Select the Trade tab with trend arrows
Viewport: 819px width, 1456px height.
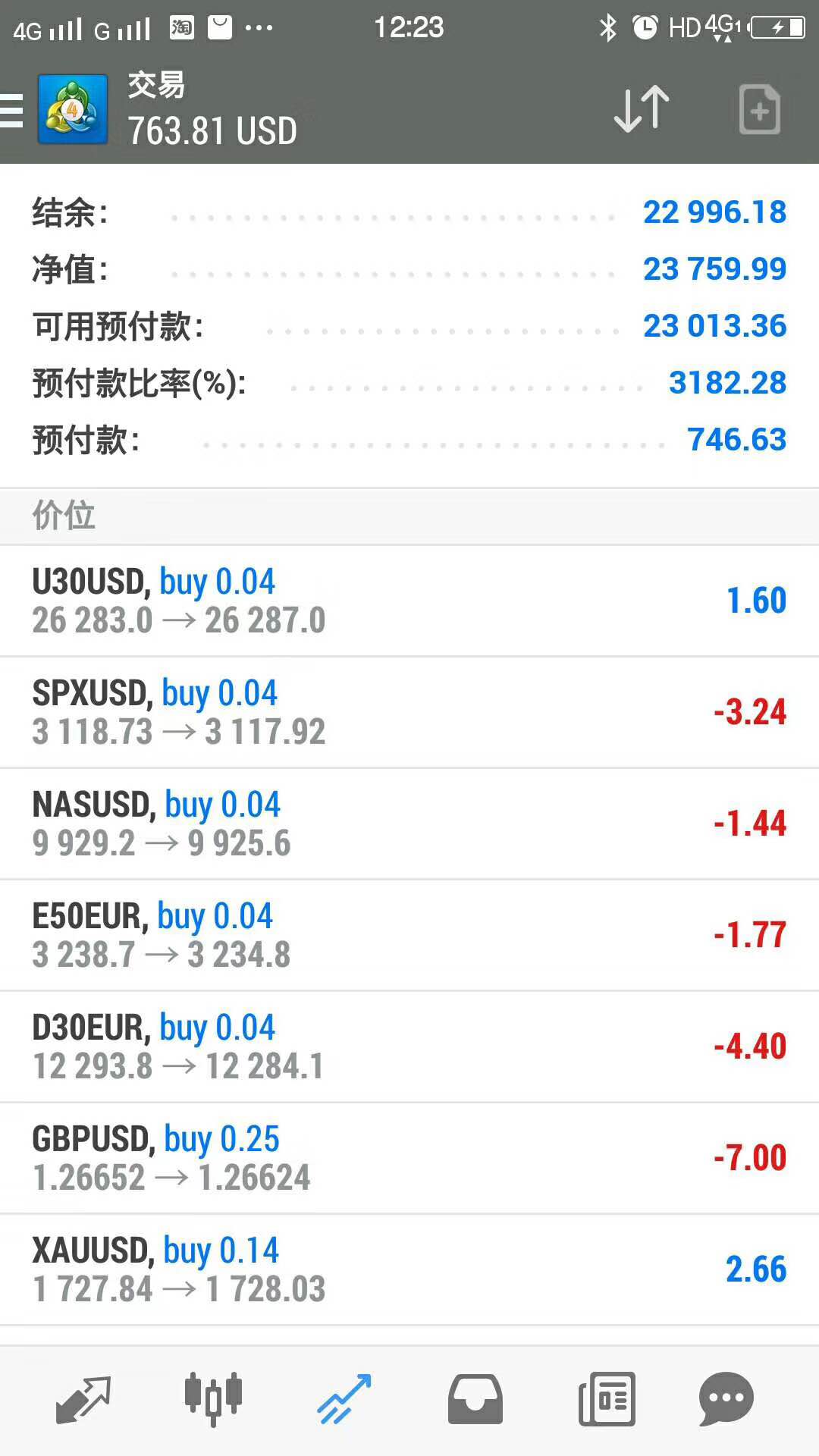click(x=344, y=1399)
